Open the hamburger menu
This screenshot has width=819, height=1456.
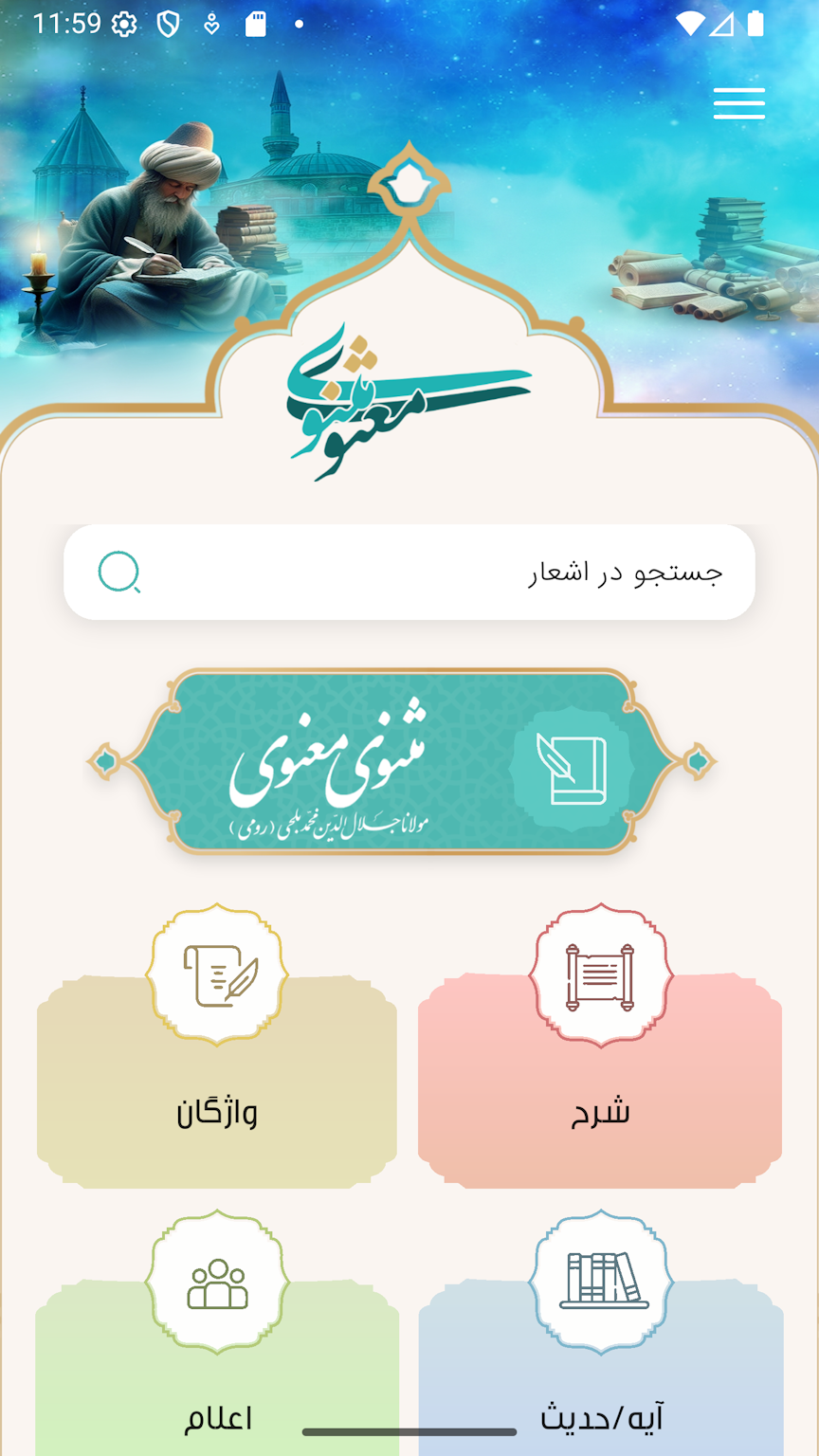point(738,103)
